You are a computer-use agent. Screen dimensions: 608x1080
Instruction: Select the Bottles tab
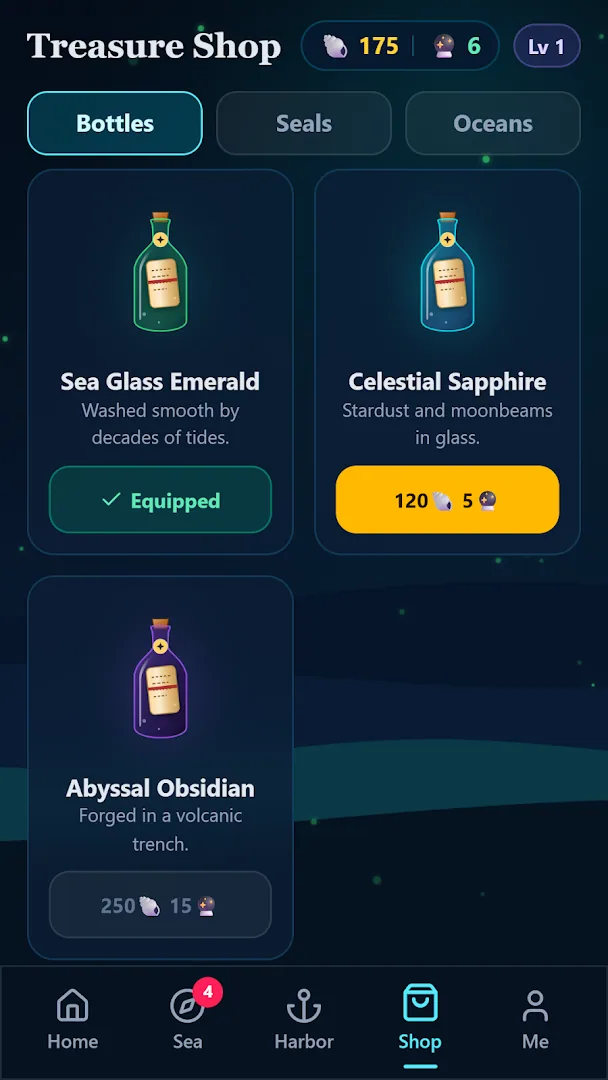point(115,123)
